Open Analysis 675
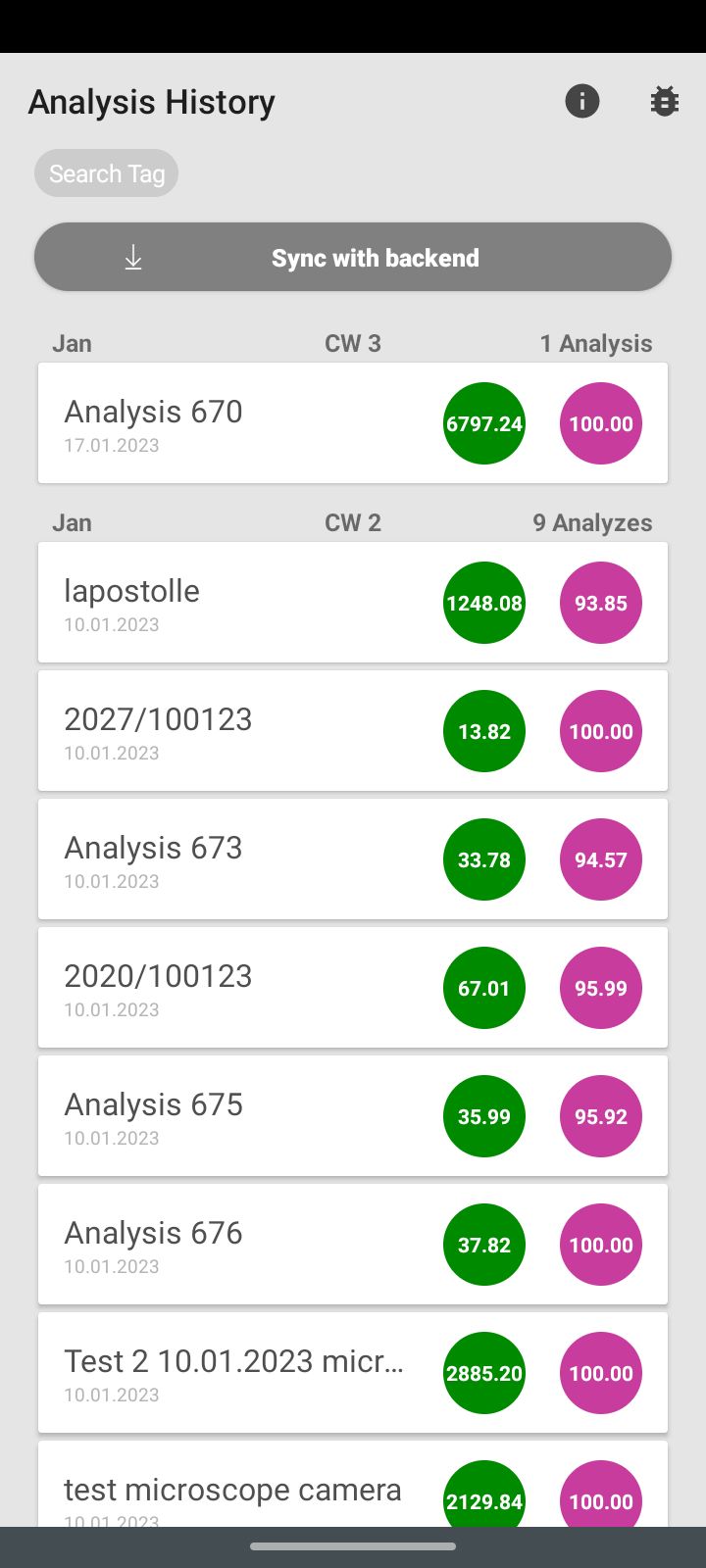The height and width of the screenshot is (1568, 706). tap(353, 1116)
